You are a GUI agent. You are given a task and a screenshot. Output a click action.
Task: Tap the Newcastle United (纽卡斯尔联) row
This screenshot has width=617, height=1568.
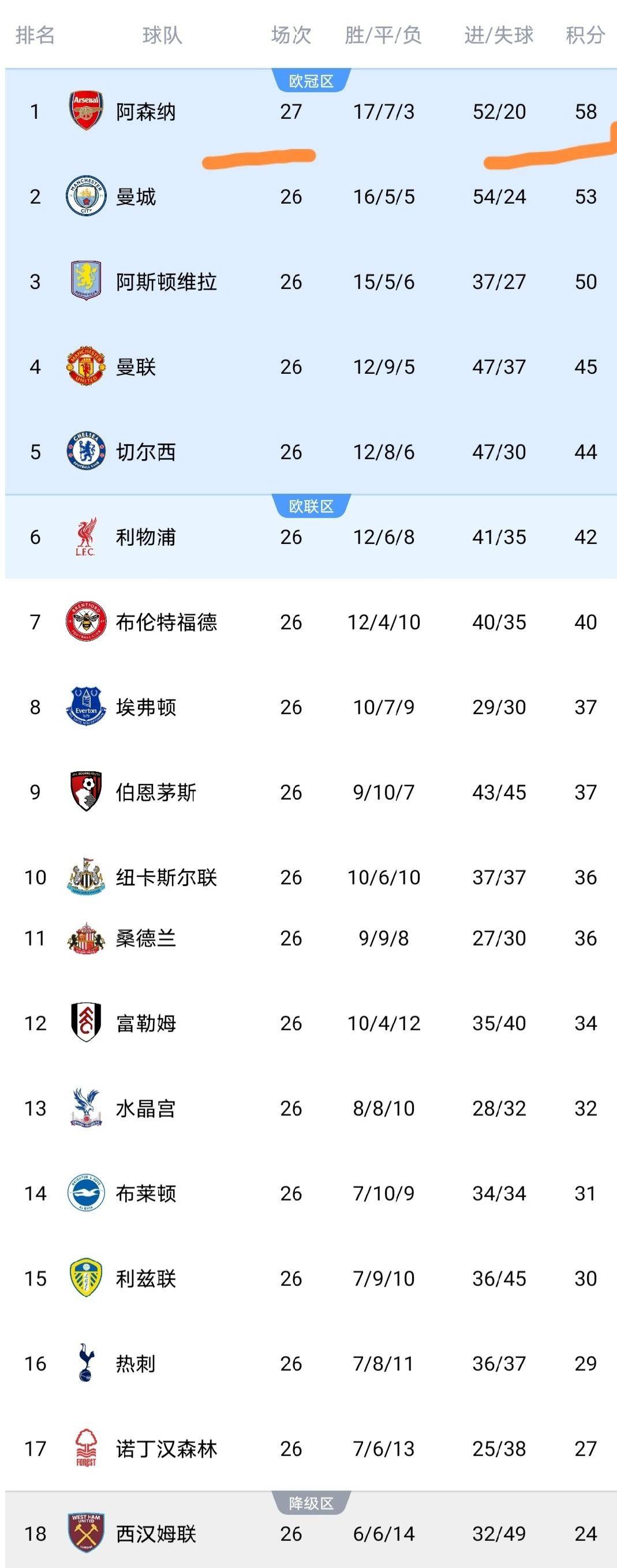[166, 877]
